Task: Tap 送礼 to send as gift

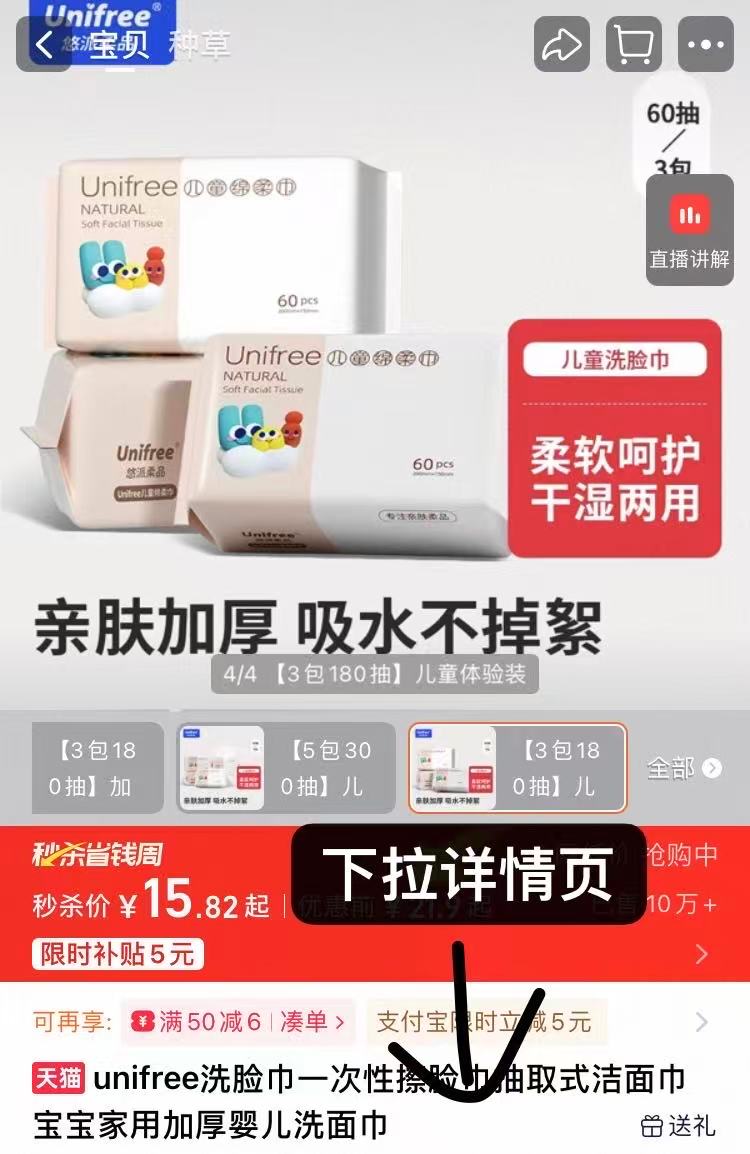Action: click(679, 1126)
